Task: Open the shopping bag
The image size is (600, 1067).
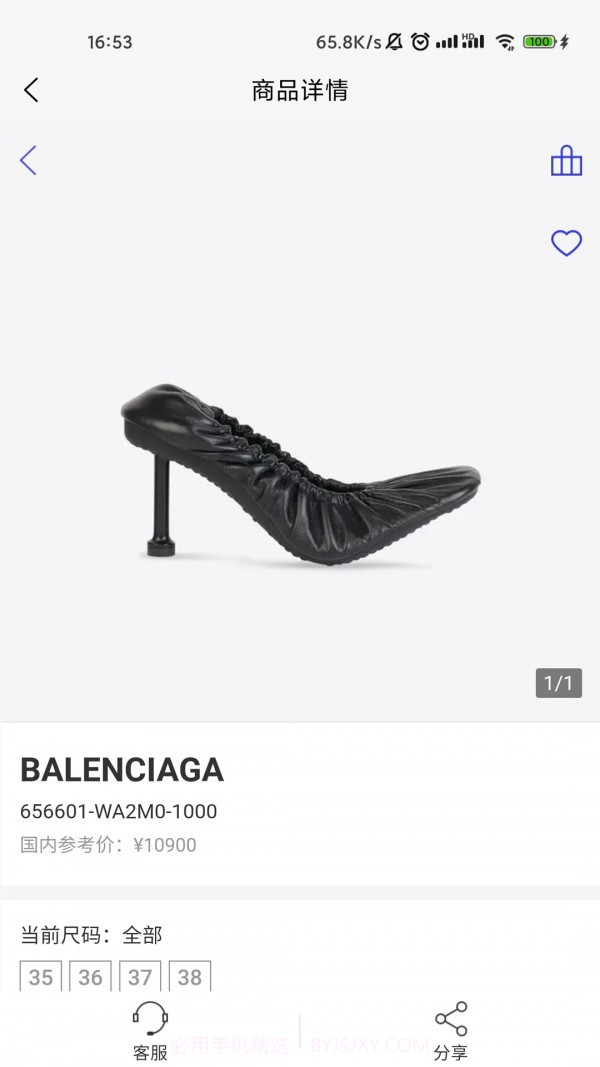Action: pyautogui.click(x=566, y=161)
